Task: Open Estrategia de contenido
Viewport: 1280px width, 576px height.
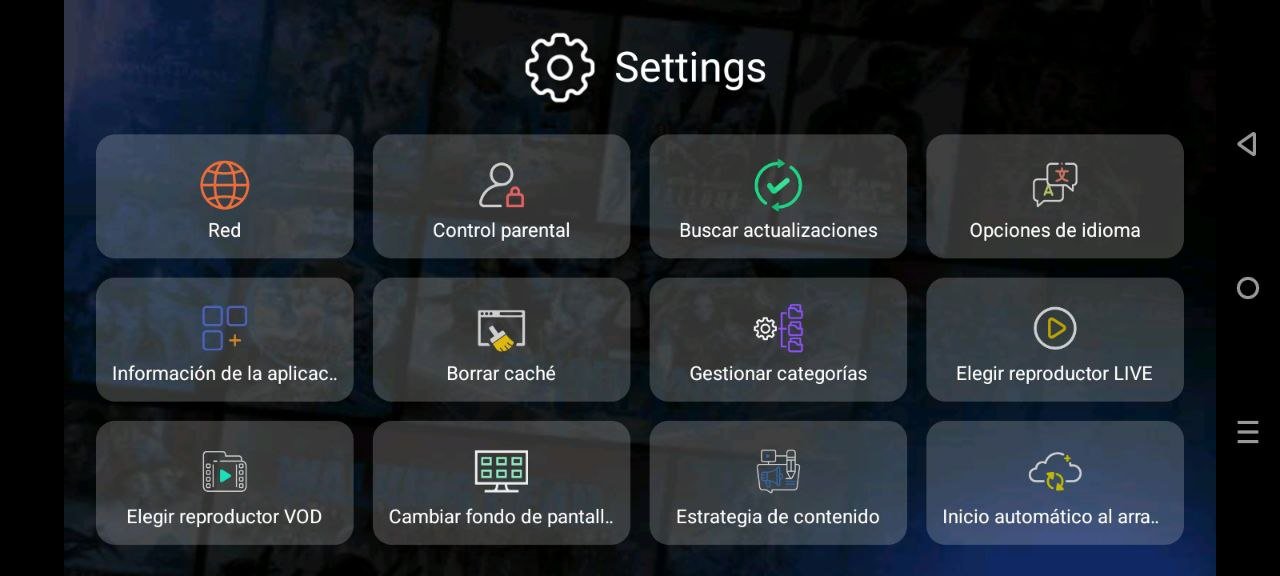Action: pyautogui.click(x=778, y=483)
